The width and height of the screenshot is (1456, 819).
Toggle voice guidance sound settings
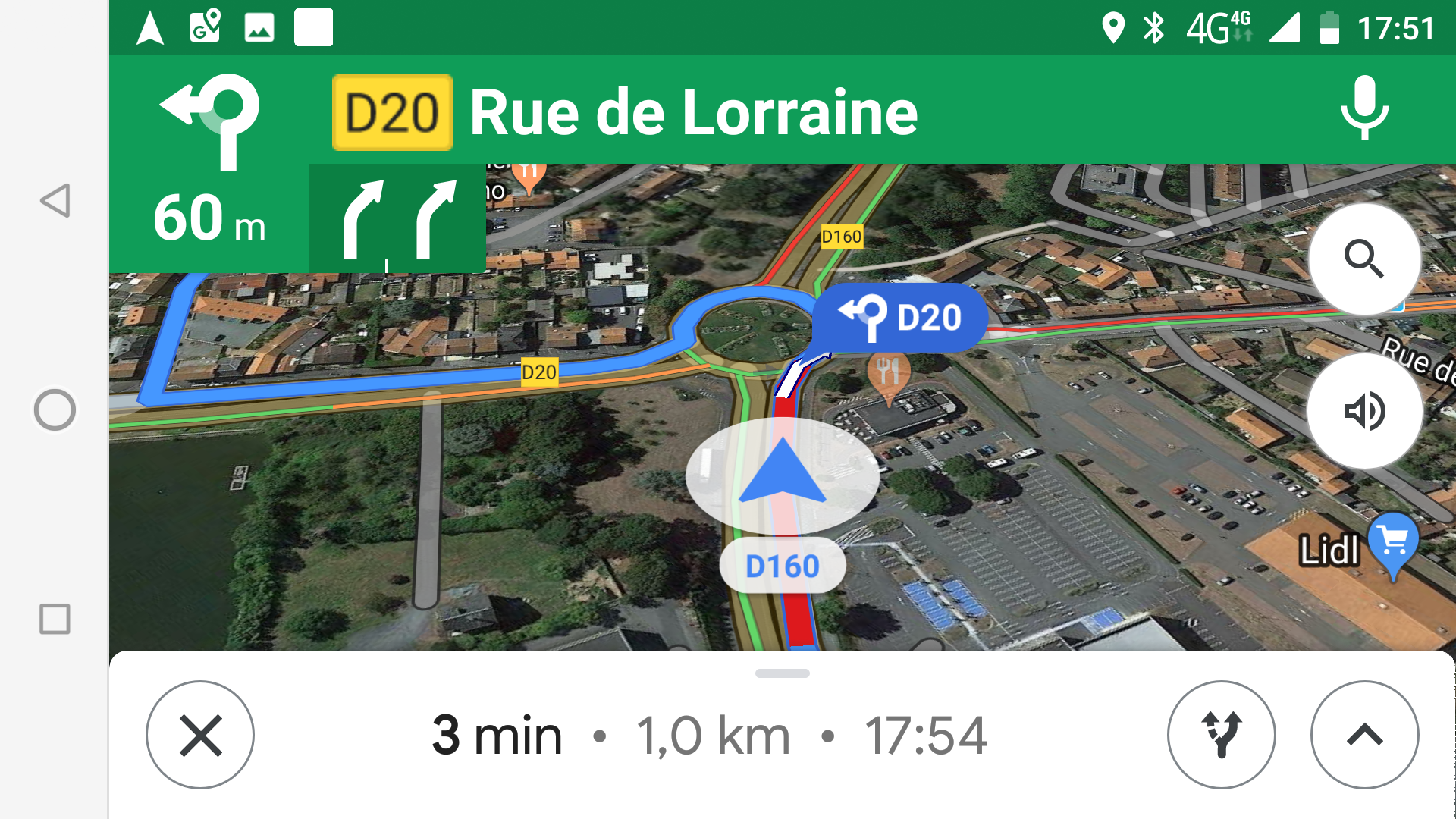(x=1363, y=411)
